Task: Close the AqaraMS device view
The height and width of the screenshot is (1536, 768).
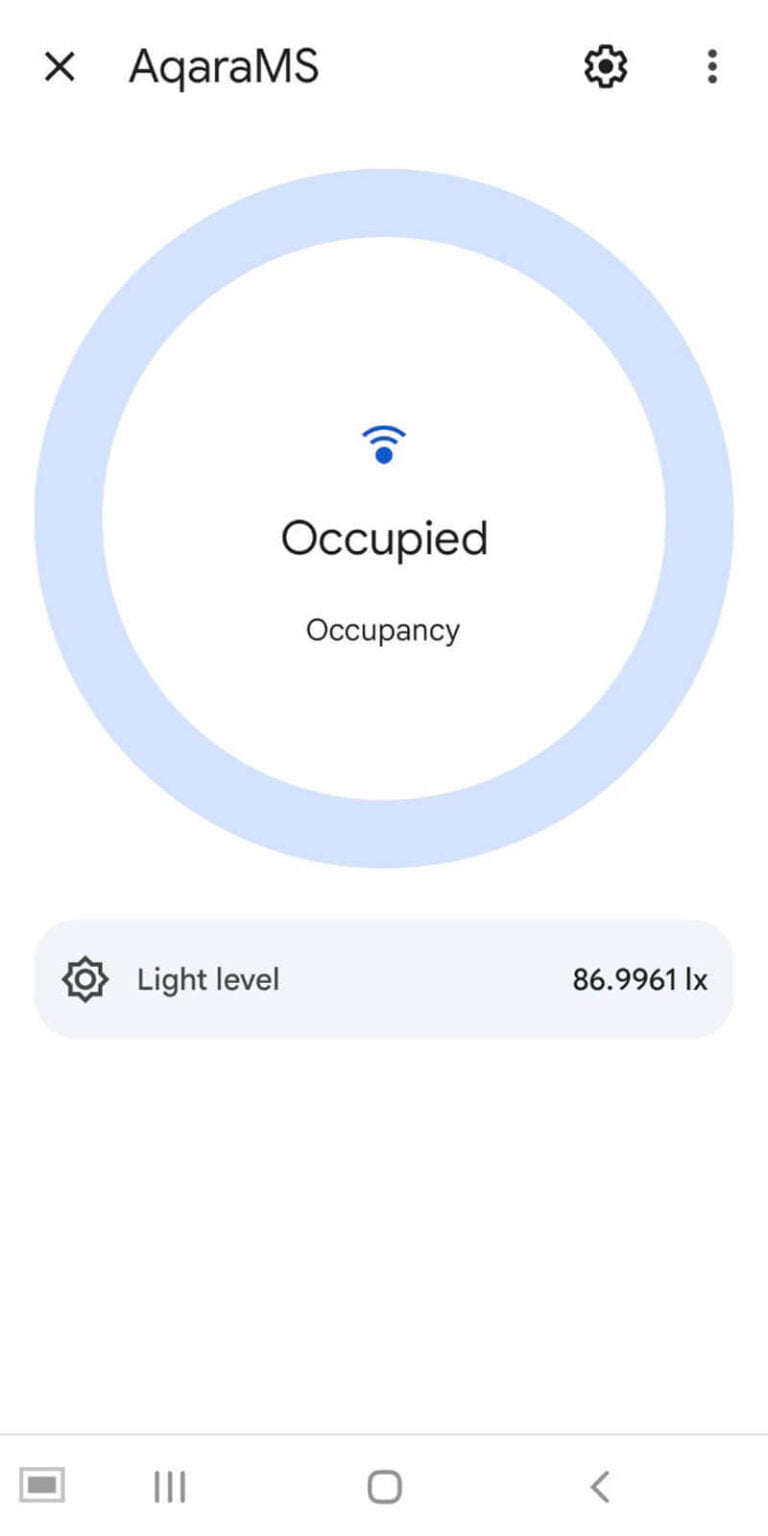Action: tap(61, 67)
